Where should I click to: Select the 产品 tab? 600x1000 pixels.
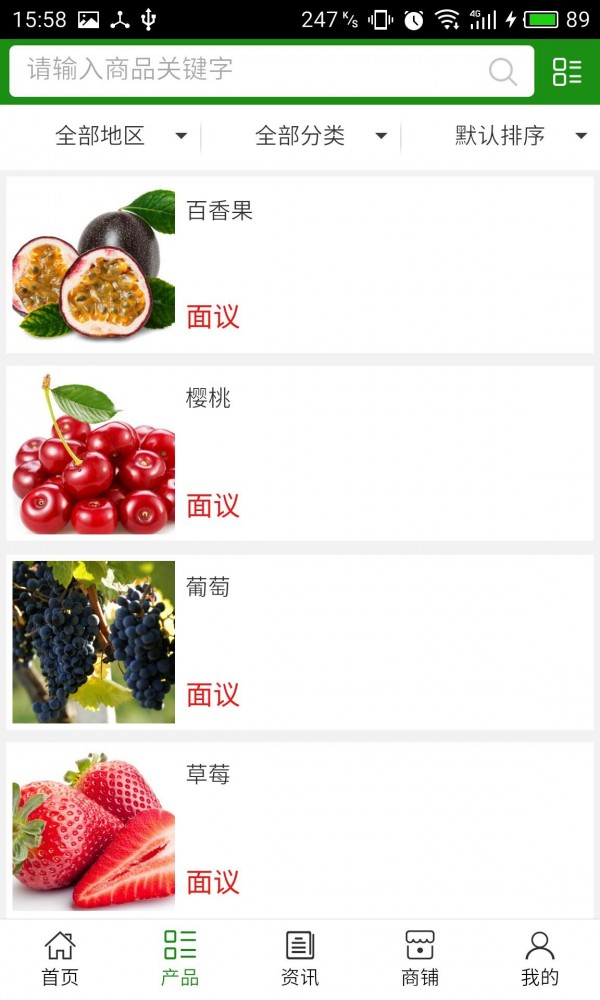tap(180, 958)
